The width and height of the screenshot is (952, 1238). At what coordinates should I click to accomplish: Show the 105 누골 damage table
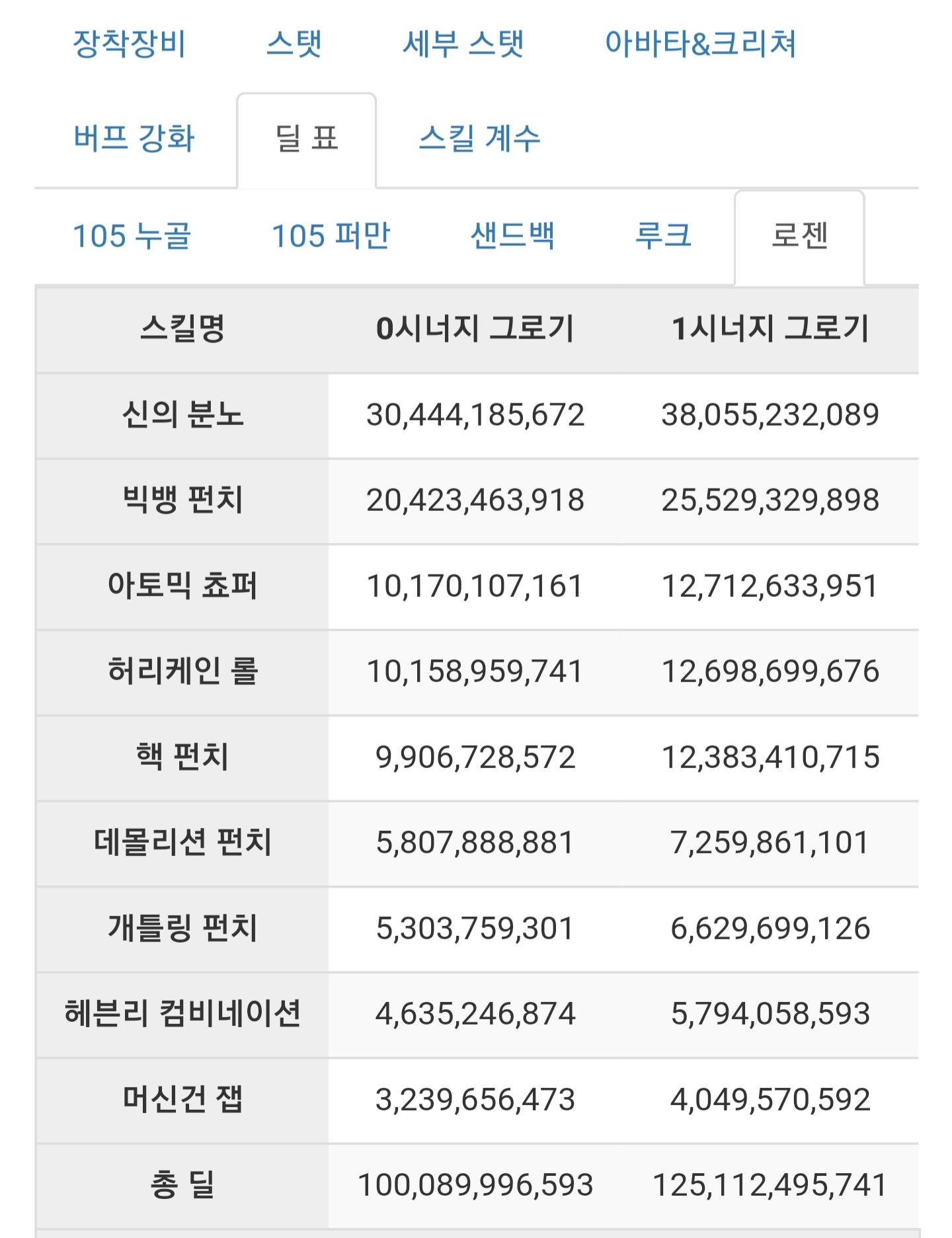pyautogui.click(x=132, y=236)
